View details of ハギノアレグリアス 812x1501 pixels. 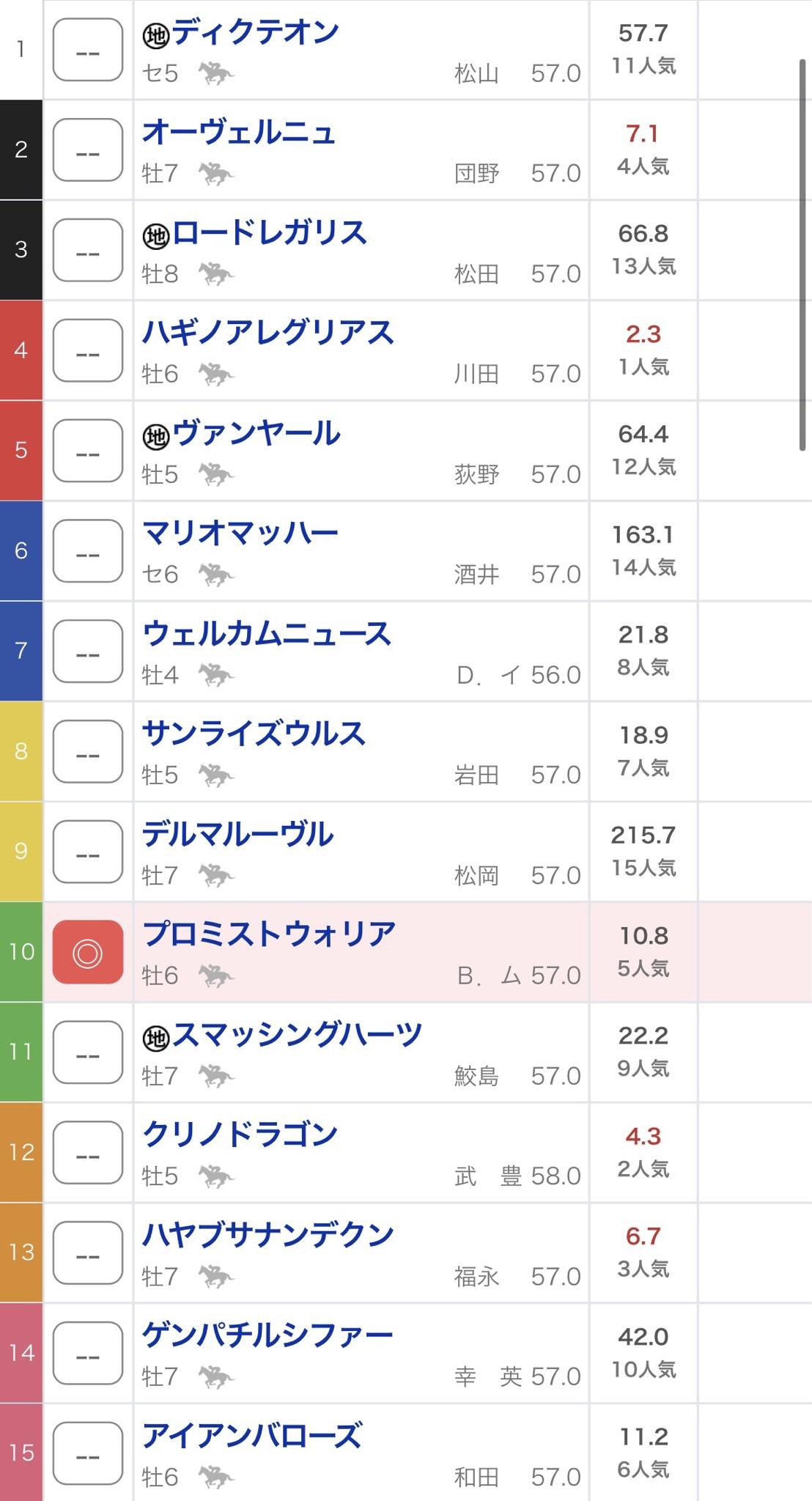click(267, 333)
